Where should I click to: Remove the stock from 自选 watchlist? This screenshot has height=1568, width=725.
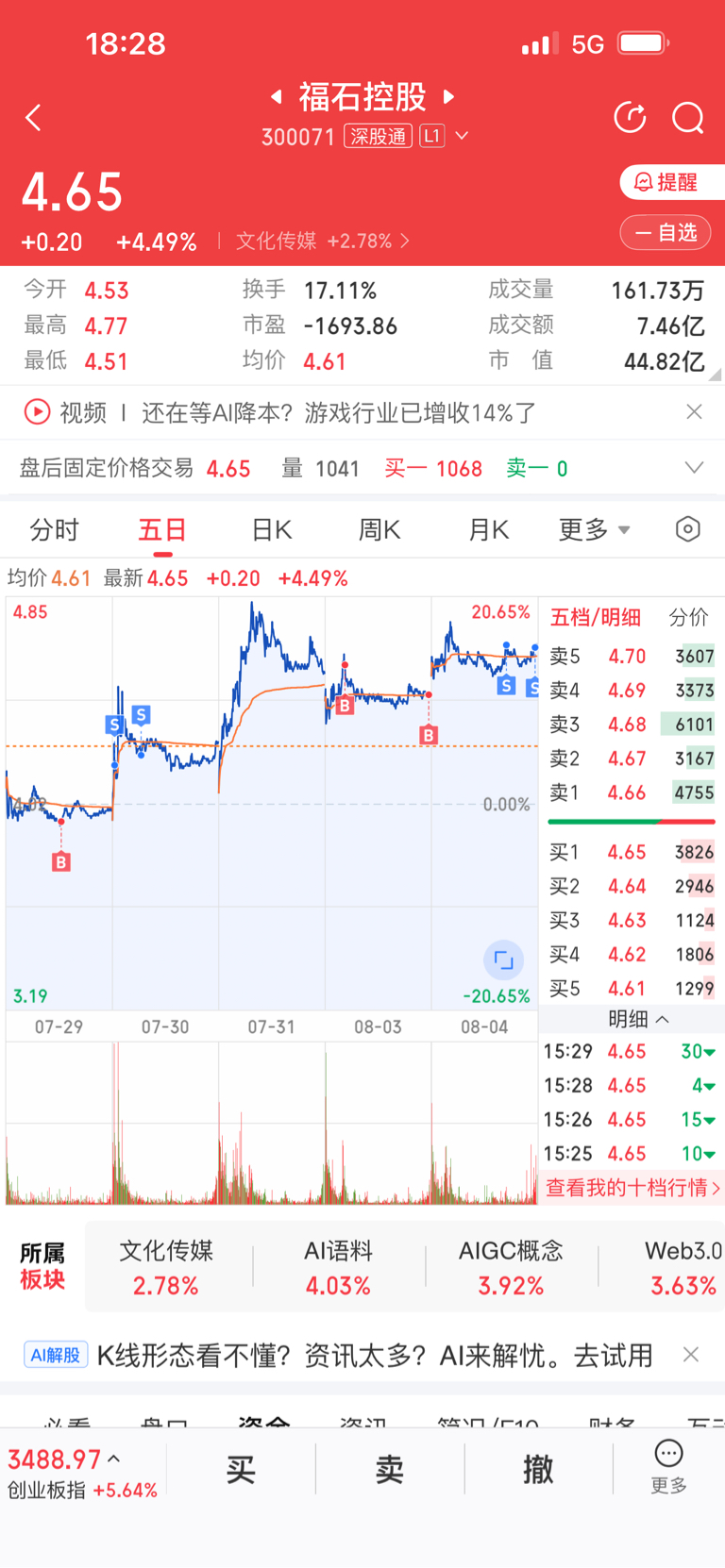(666, 233)
